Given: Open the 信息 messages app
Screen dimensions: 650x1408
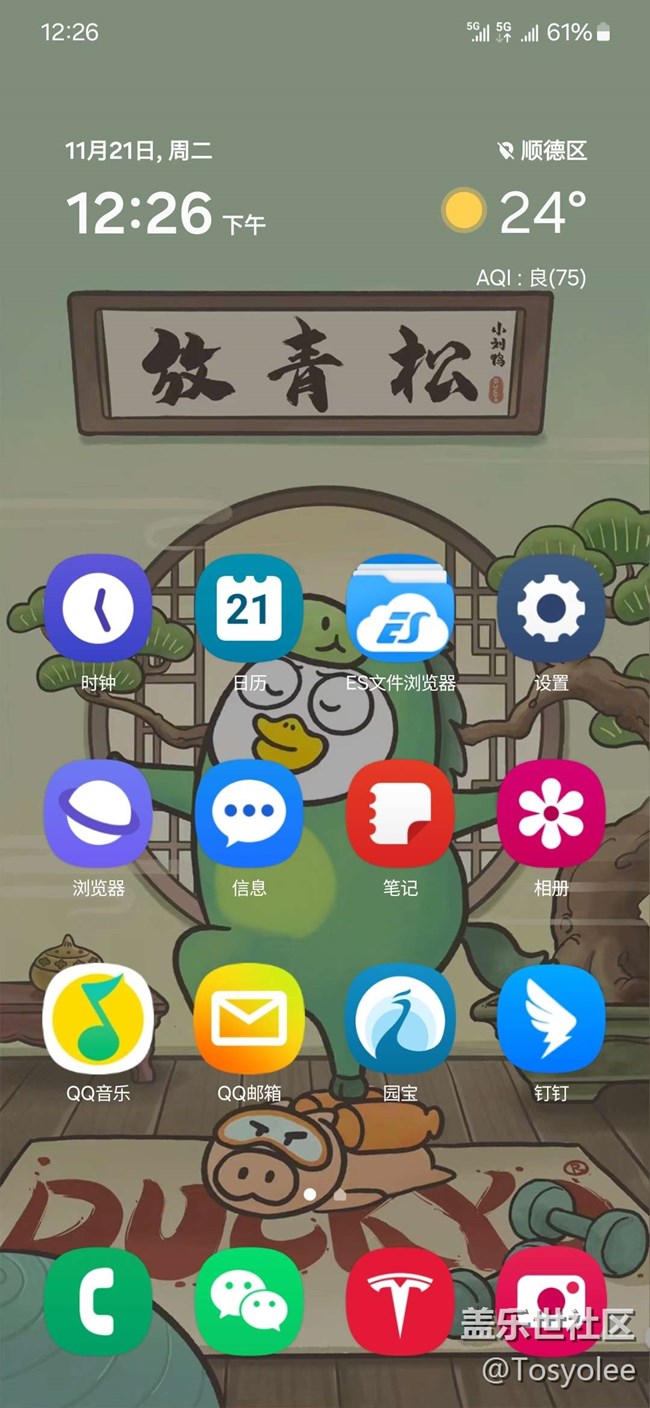Looking at the screenshot, I should tap(249, 812).
